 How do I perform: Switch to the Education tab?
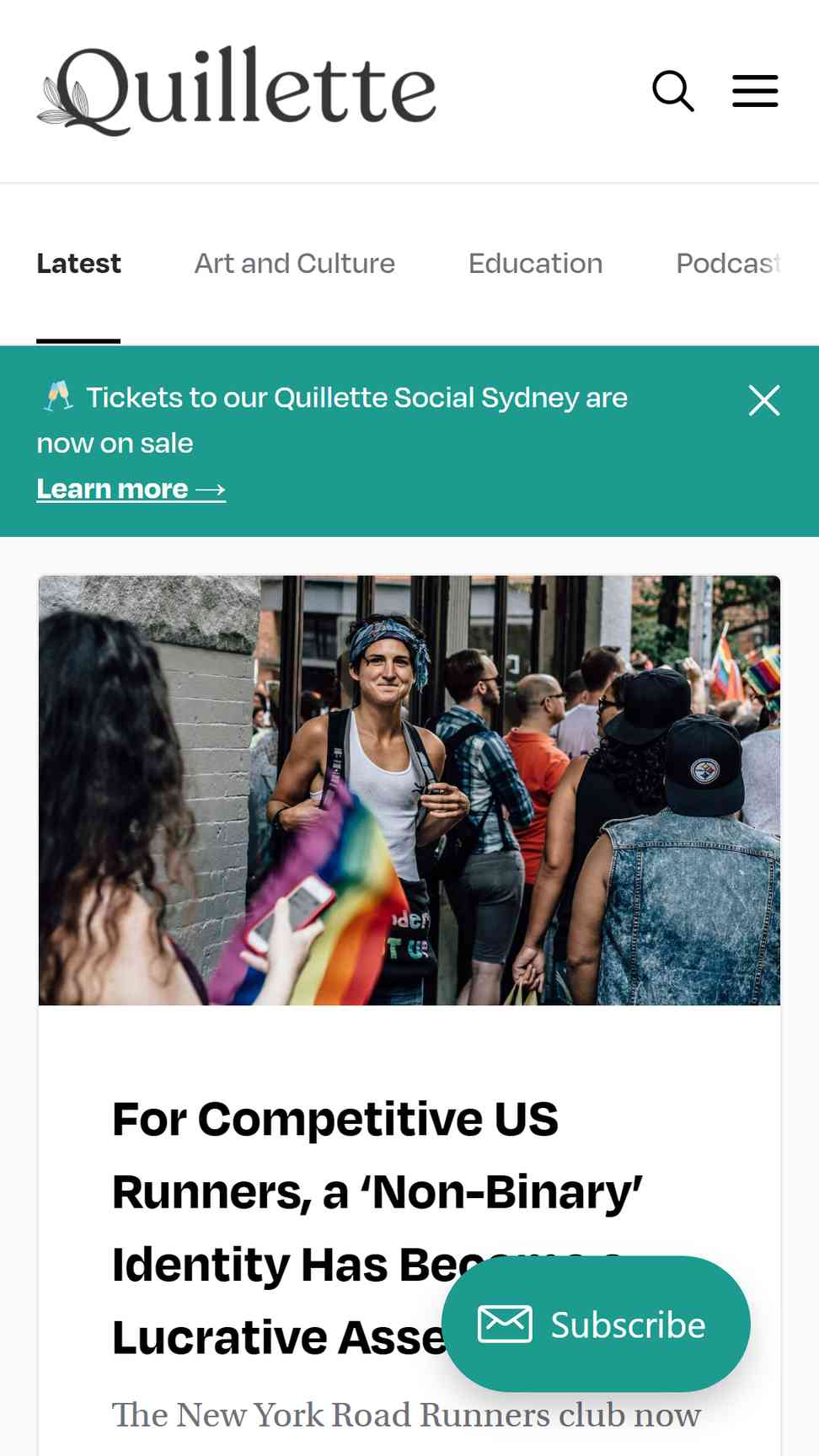tap(536, 263)
